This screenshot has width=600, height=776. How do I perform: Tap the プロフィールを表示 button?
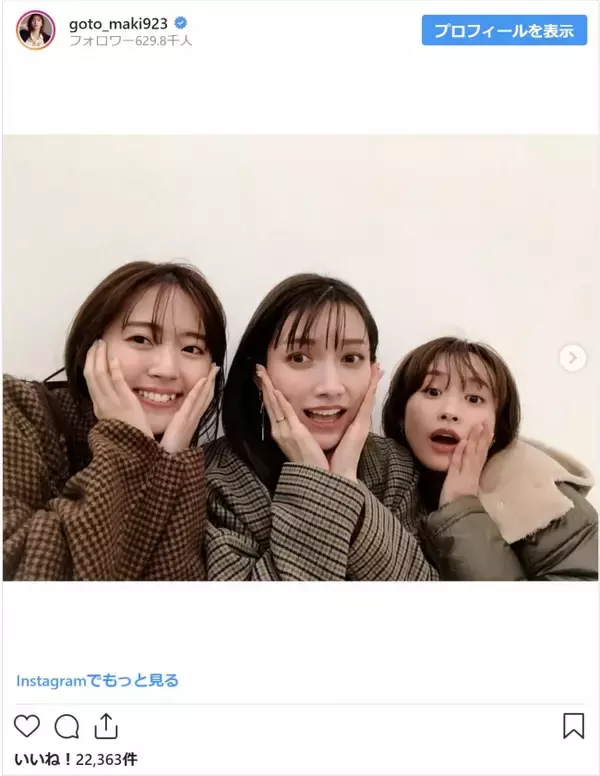503,29
